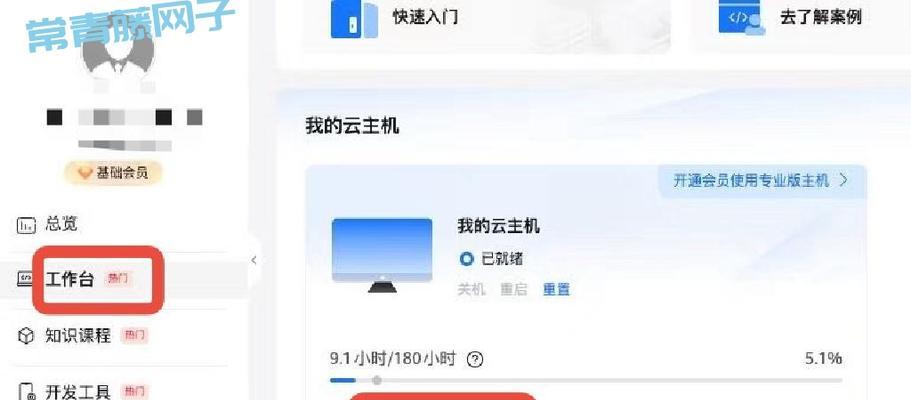911x400 pixels.
Task: Open 知识课程 in the sidebar
Action: pyautogui.click(x=78, y=335)
